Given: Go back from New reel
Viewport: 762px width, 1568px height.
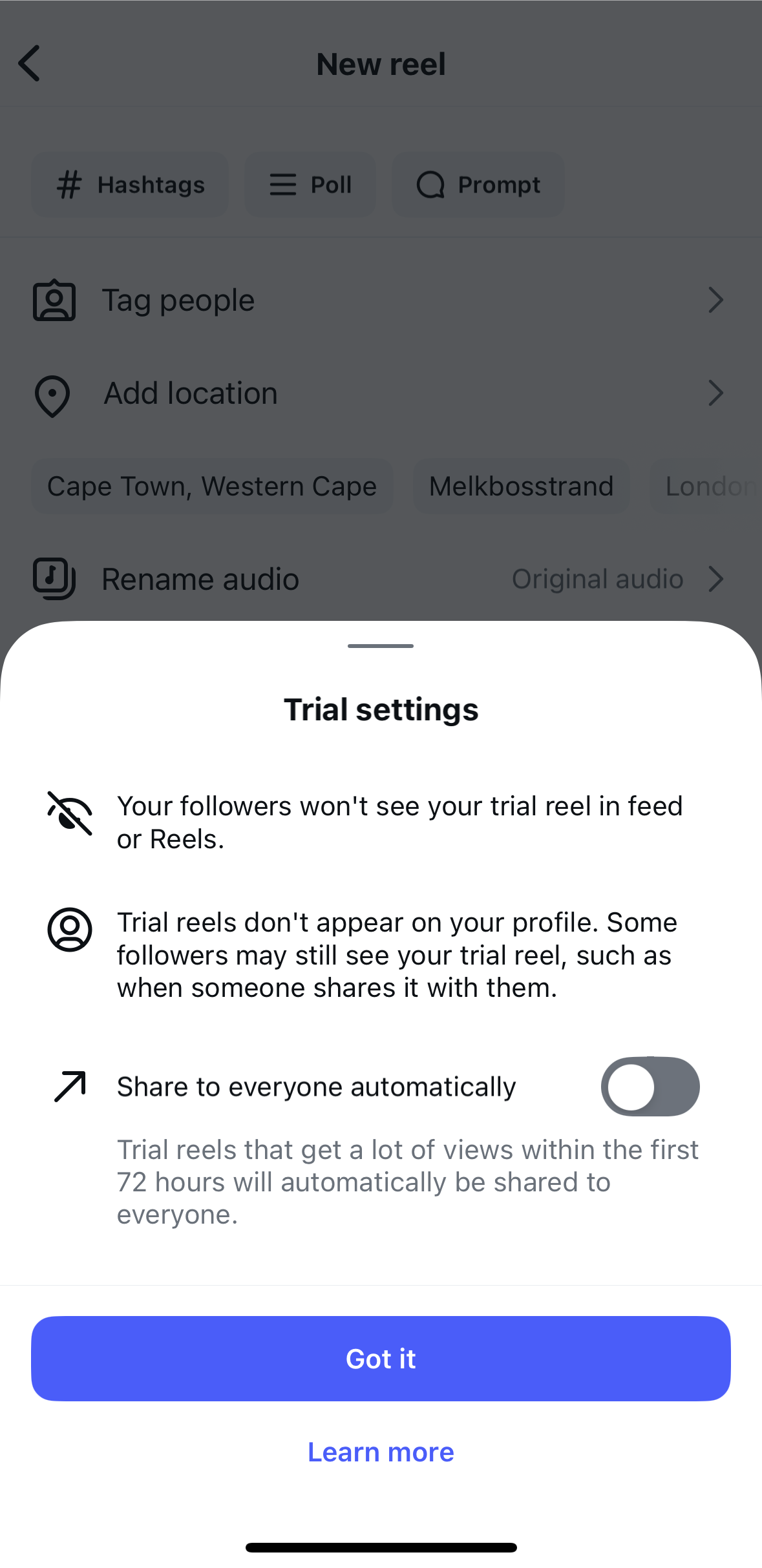Looking at the screenshot, I should pos(30,63).
